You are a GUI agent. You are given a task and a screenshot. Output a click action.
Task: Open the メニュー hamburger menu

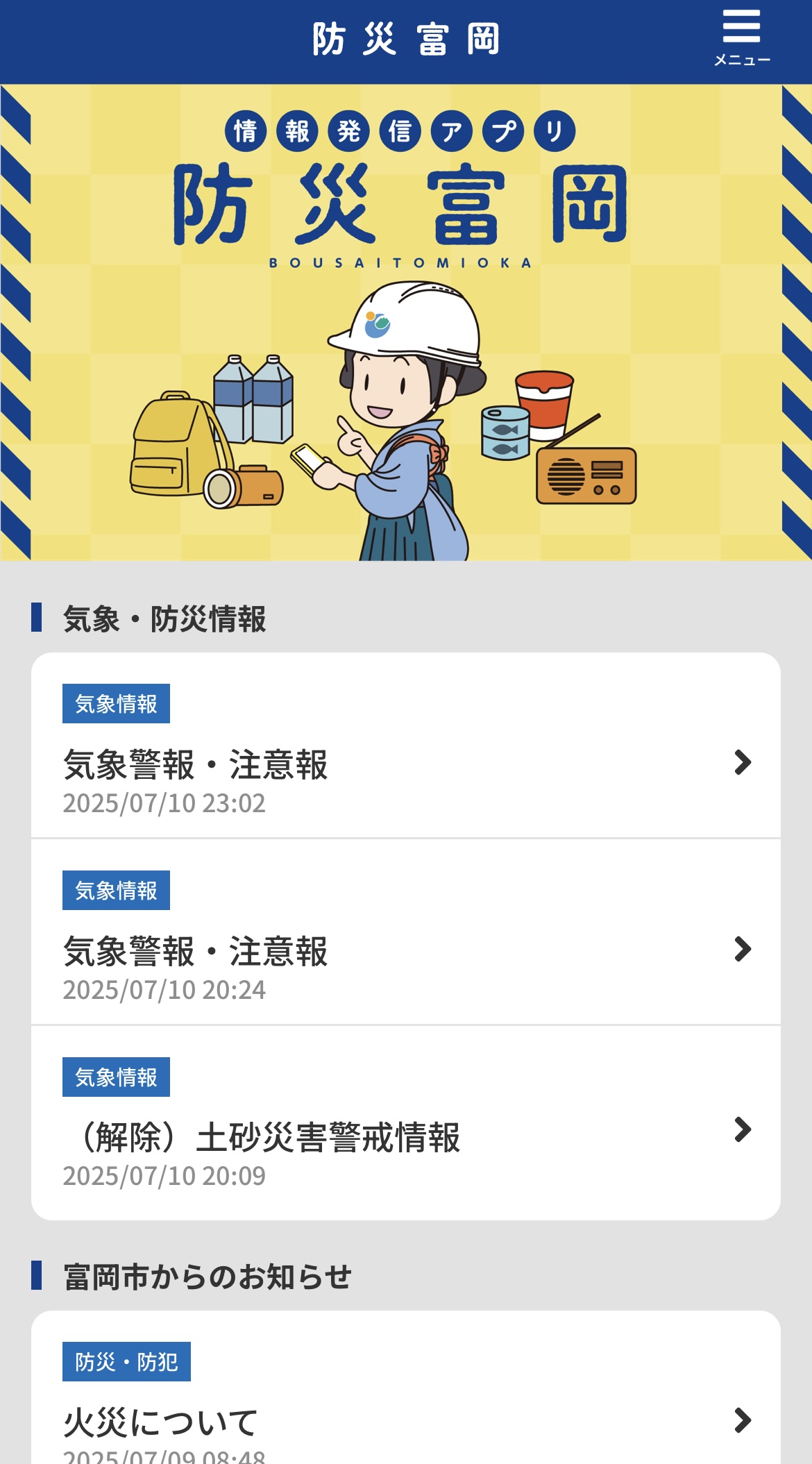741,38
